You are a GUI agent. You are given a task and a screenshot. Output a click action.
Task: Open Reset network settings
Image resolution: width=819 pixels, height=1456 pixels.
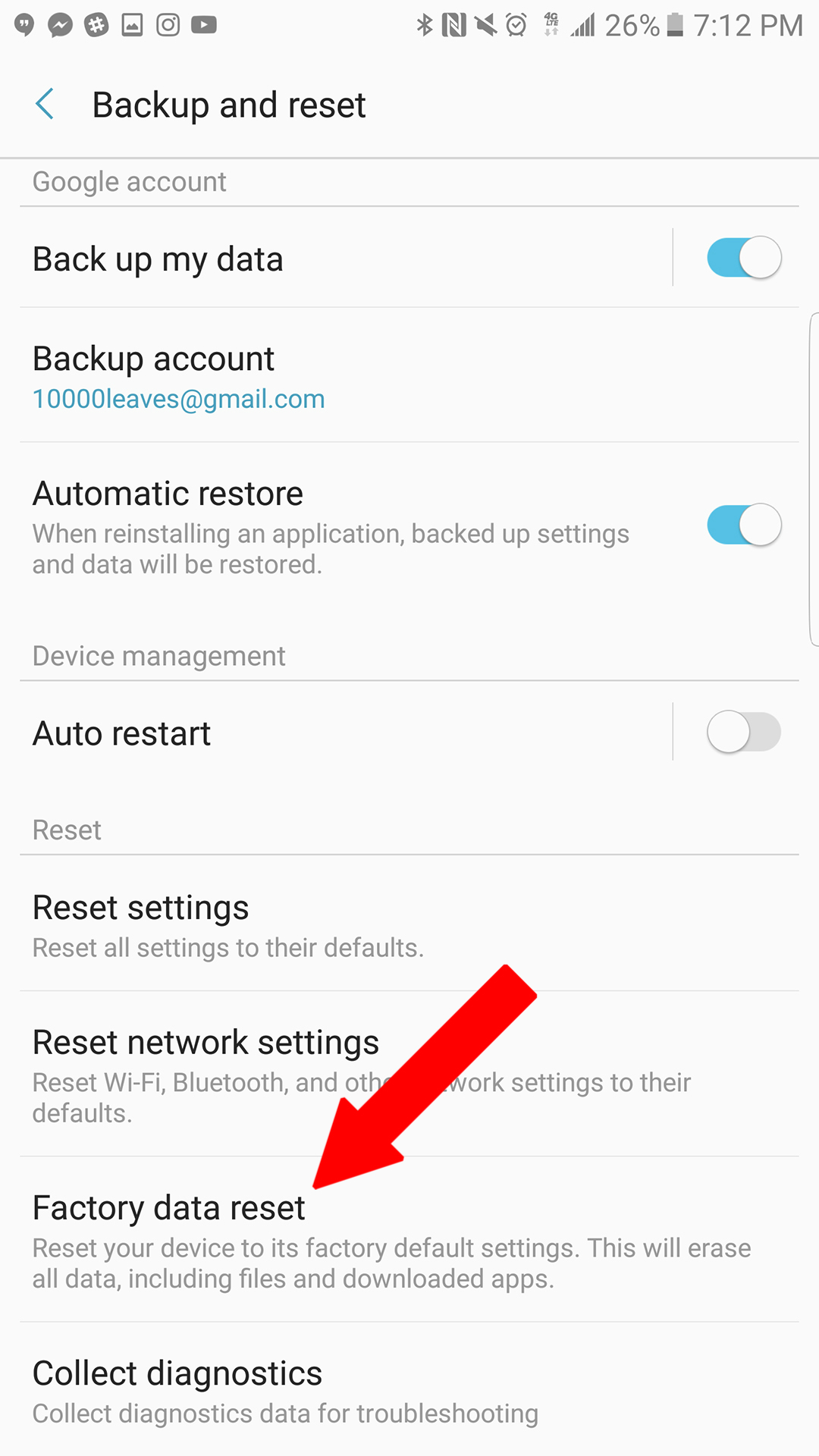coord(409,1074)
